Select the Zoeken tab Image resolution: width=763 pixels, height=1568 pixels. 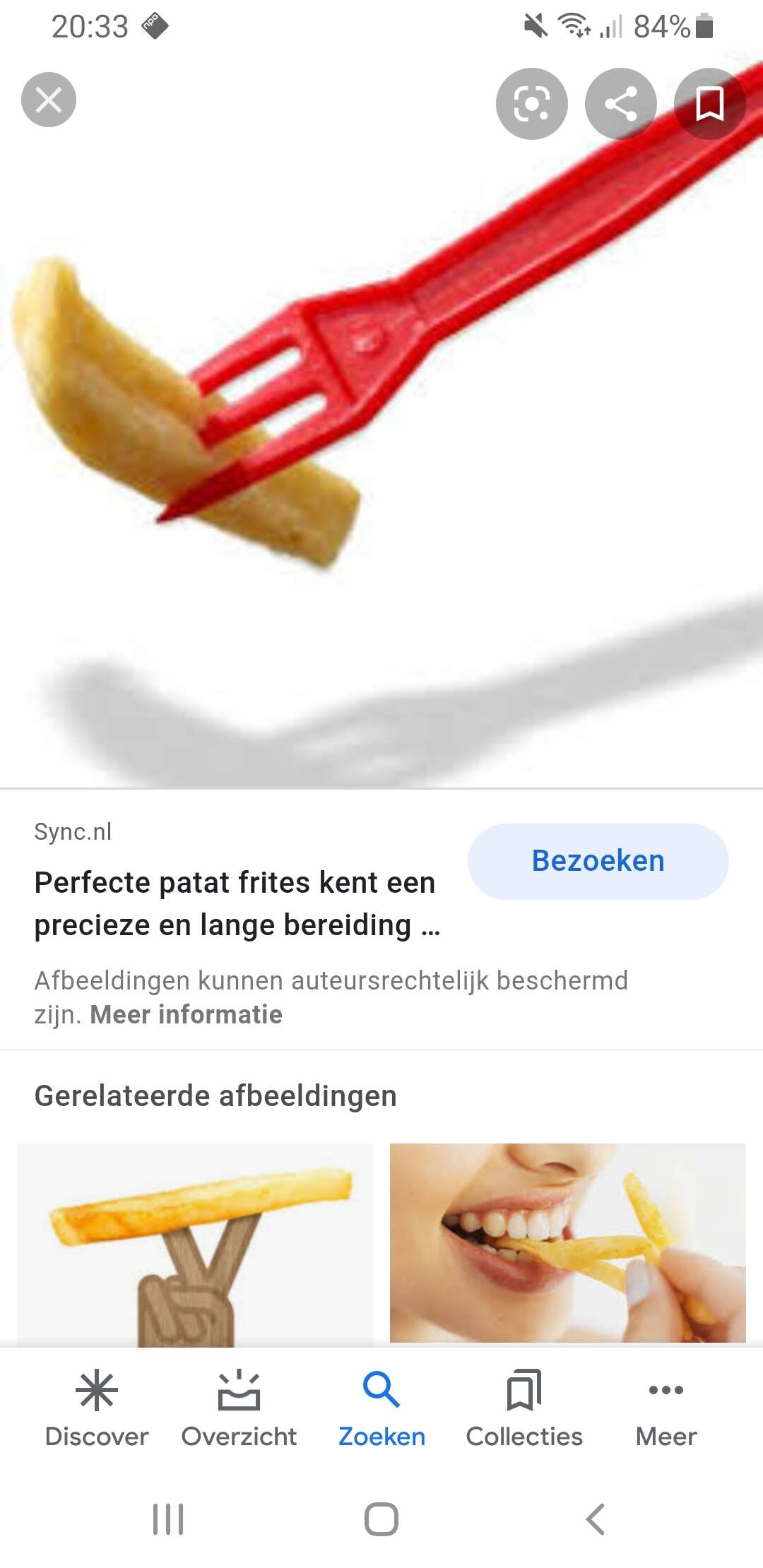pyautogui.click(x=381, y=1407)
